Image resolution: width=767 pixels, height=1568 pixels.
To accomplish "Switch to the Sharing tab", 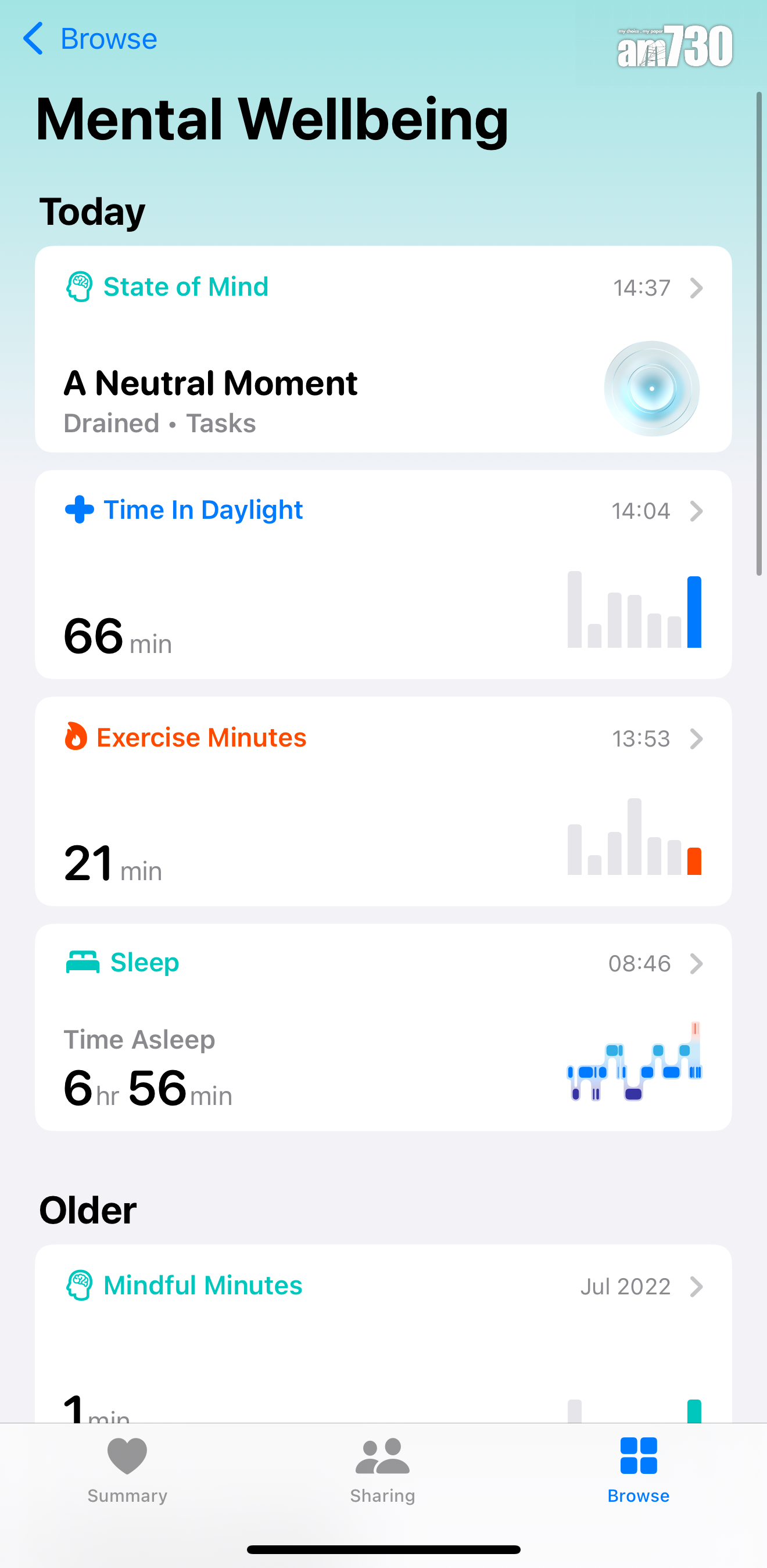I will [383, 1469].
